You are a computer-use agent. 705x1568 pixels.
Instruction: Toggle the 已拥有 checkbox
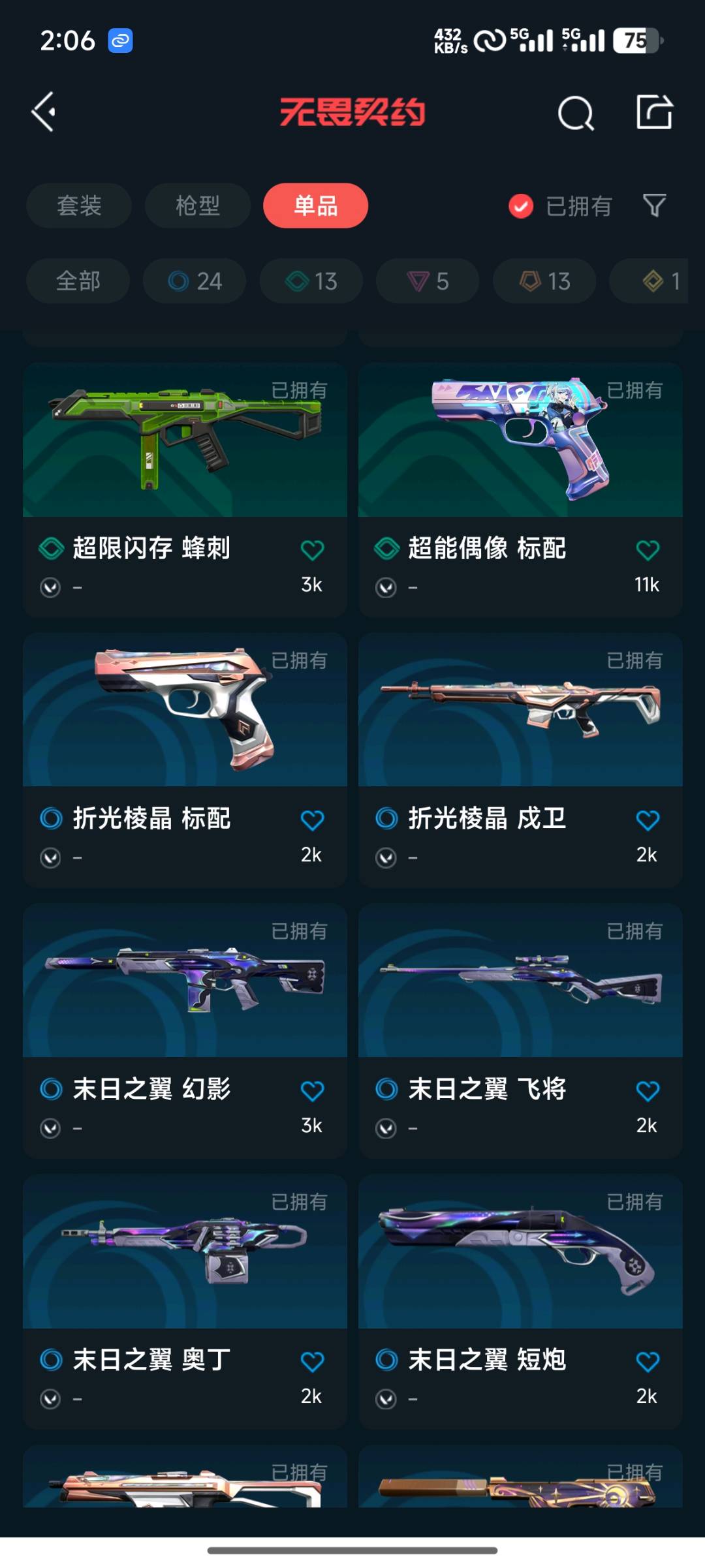pyautogui.click(x=521, y=206)
